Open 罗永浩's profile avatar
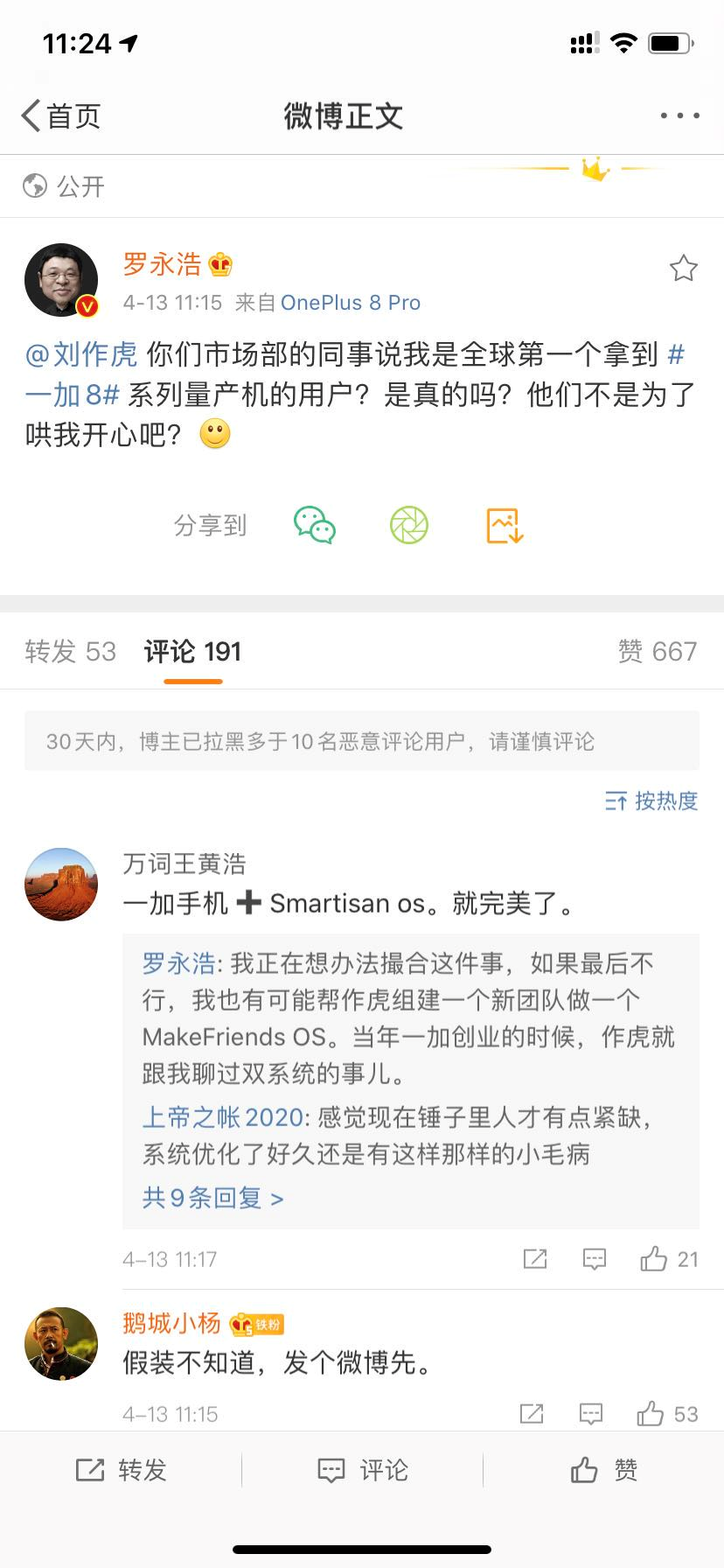The image size is (724, 1568). pyautogui.click(x=60, y=280)
